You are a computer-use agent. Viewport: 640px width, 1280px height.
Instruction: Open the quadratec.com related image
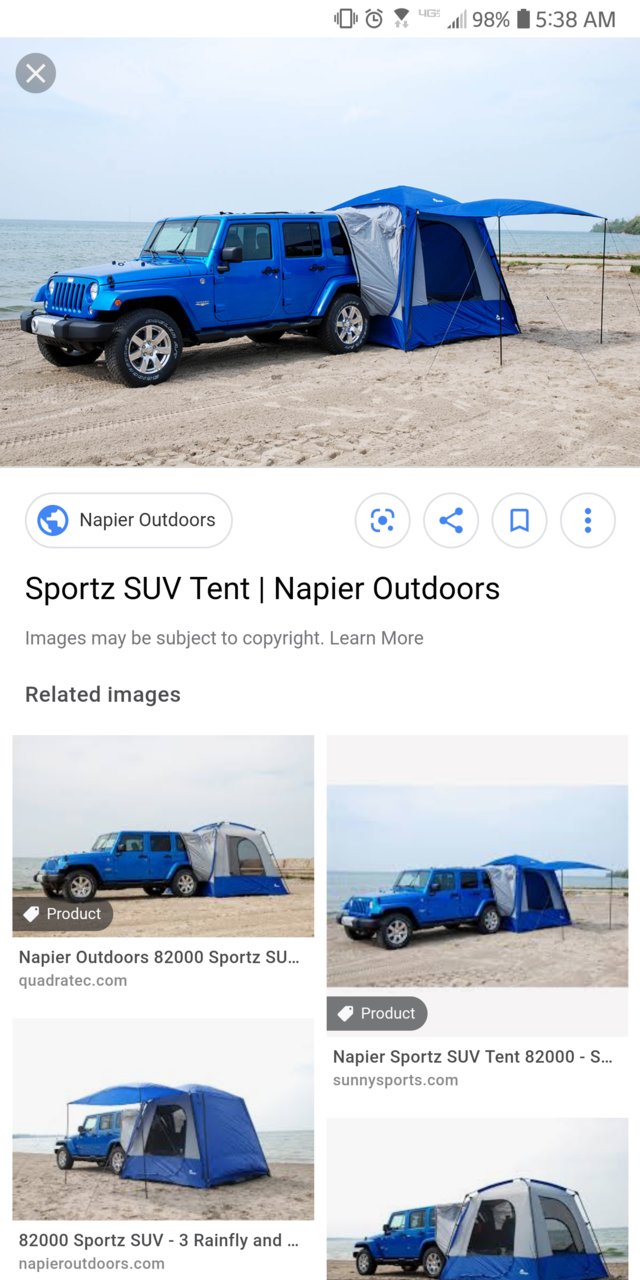pos(162,836)
